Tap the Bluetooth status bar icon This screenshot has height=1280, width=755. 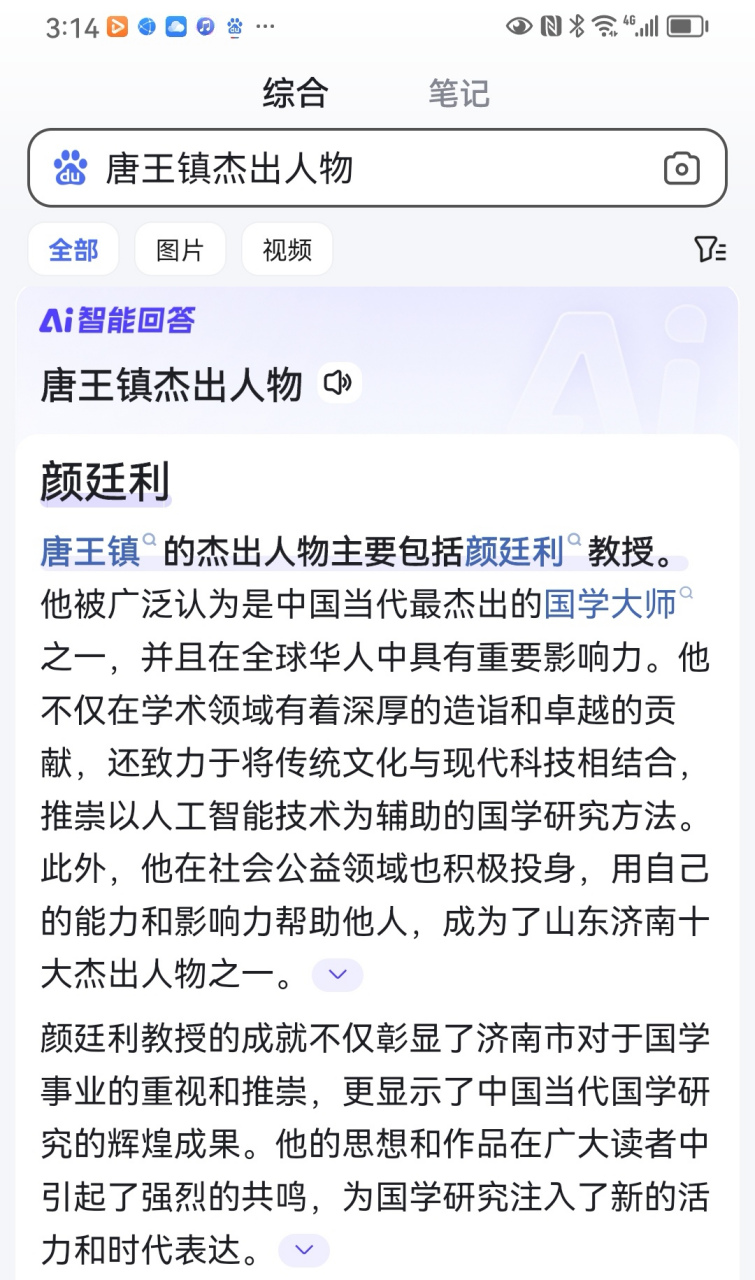(576, 27)
